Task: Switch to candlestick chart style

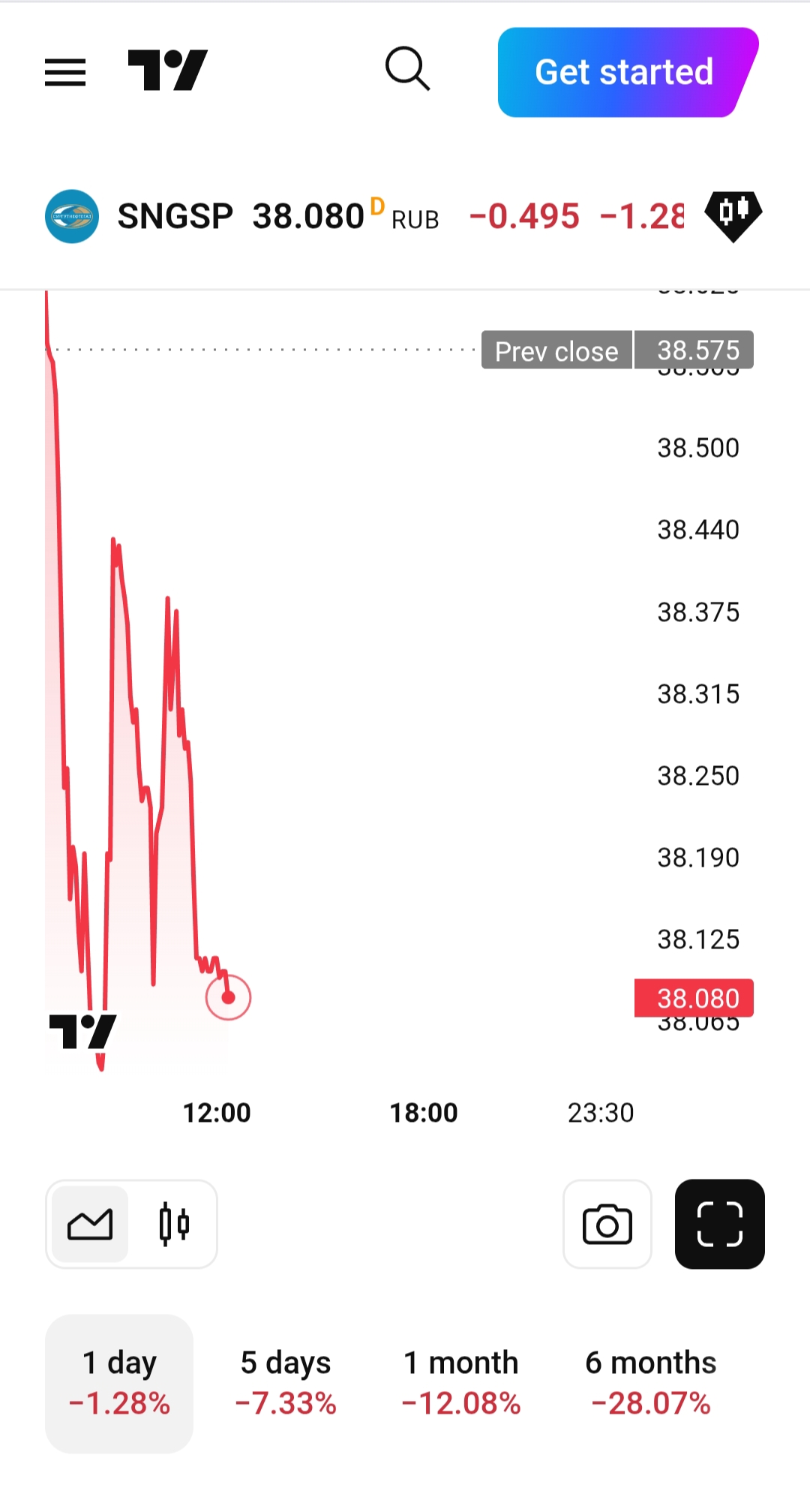Action: [x=174, y=1225]
